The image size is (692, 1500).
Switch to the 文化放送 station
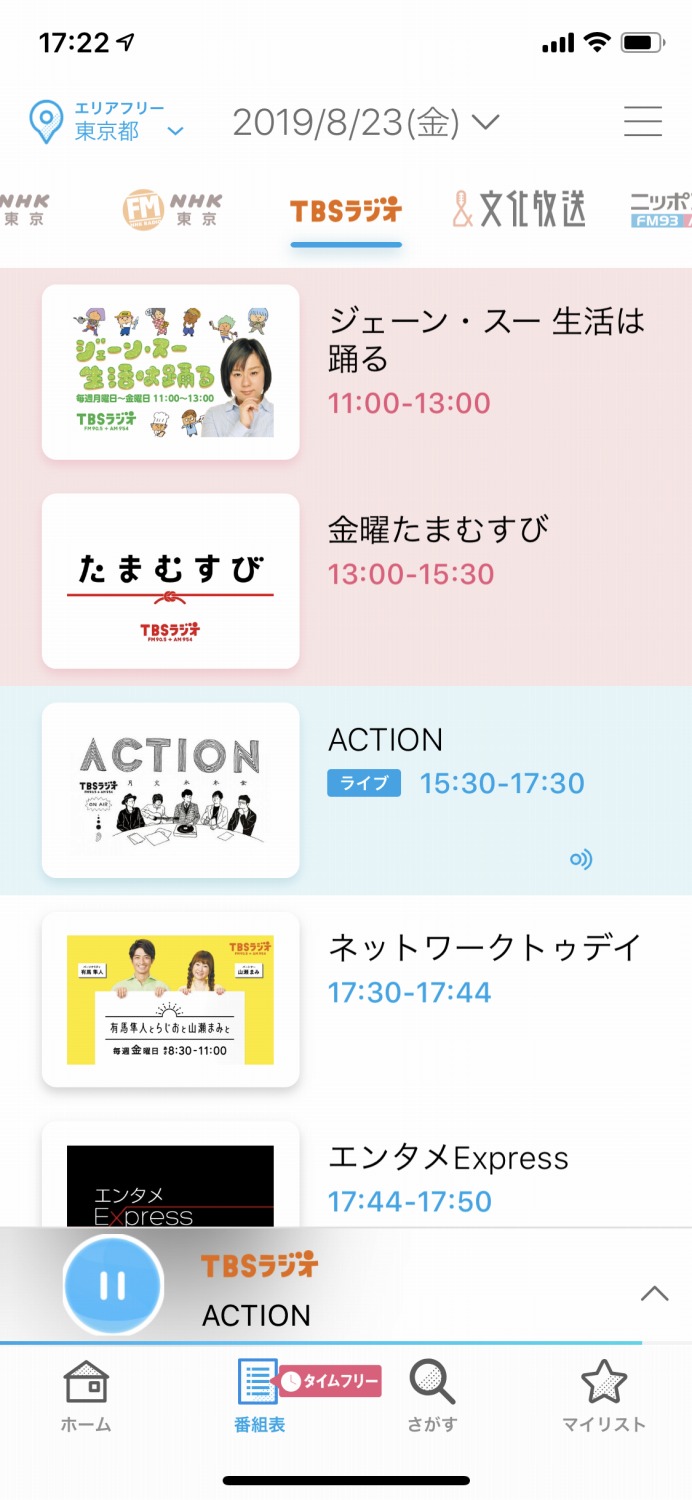(x=518, y=209)
